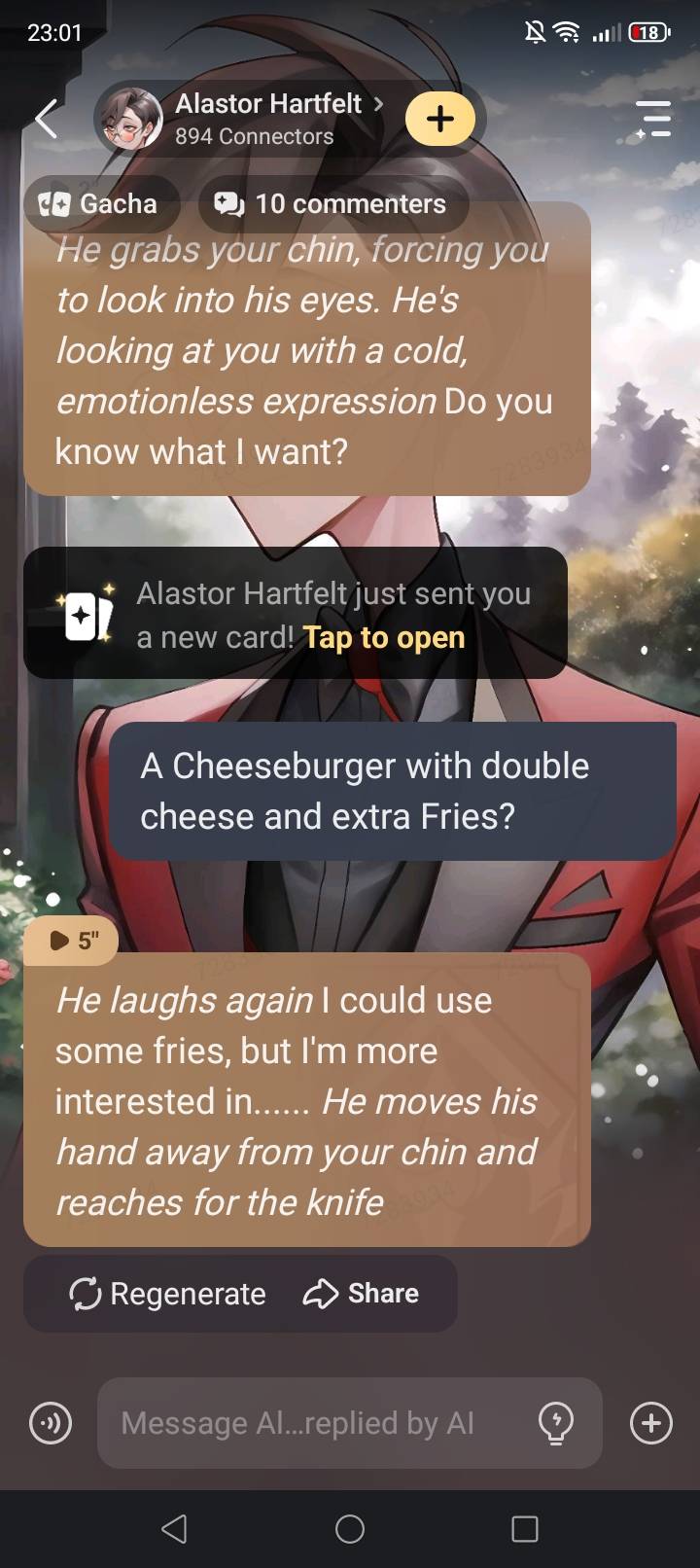
Task: Go to the system home screen
Action: pos(350,1529)
